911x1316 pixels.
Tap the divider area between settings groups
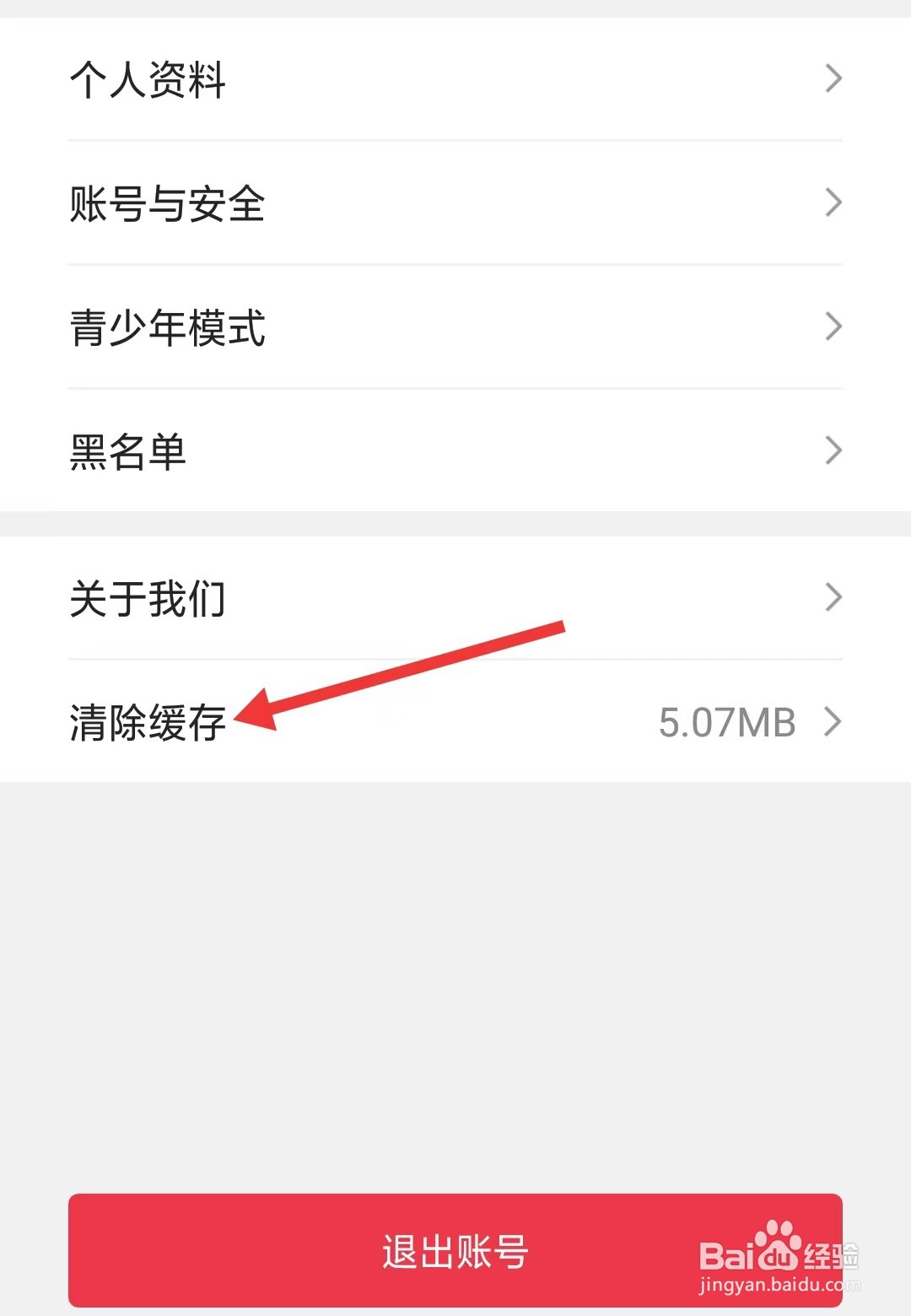point(455,519)
